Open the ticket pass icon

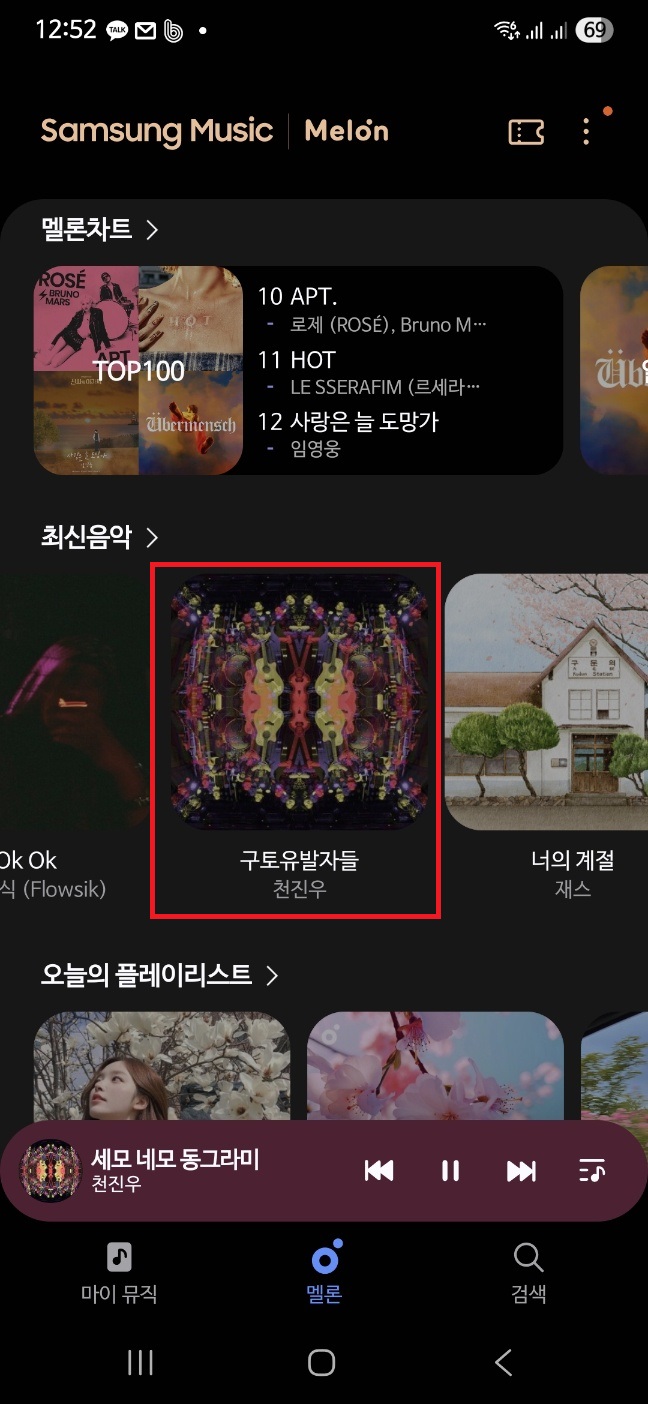(x=526, y=131)
